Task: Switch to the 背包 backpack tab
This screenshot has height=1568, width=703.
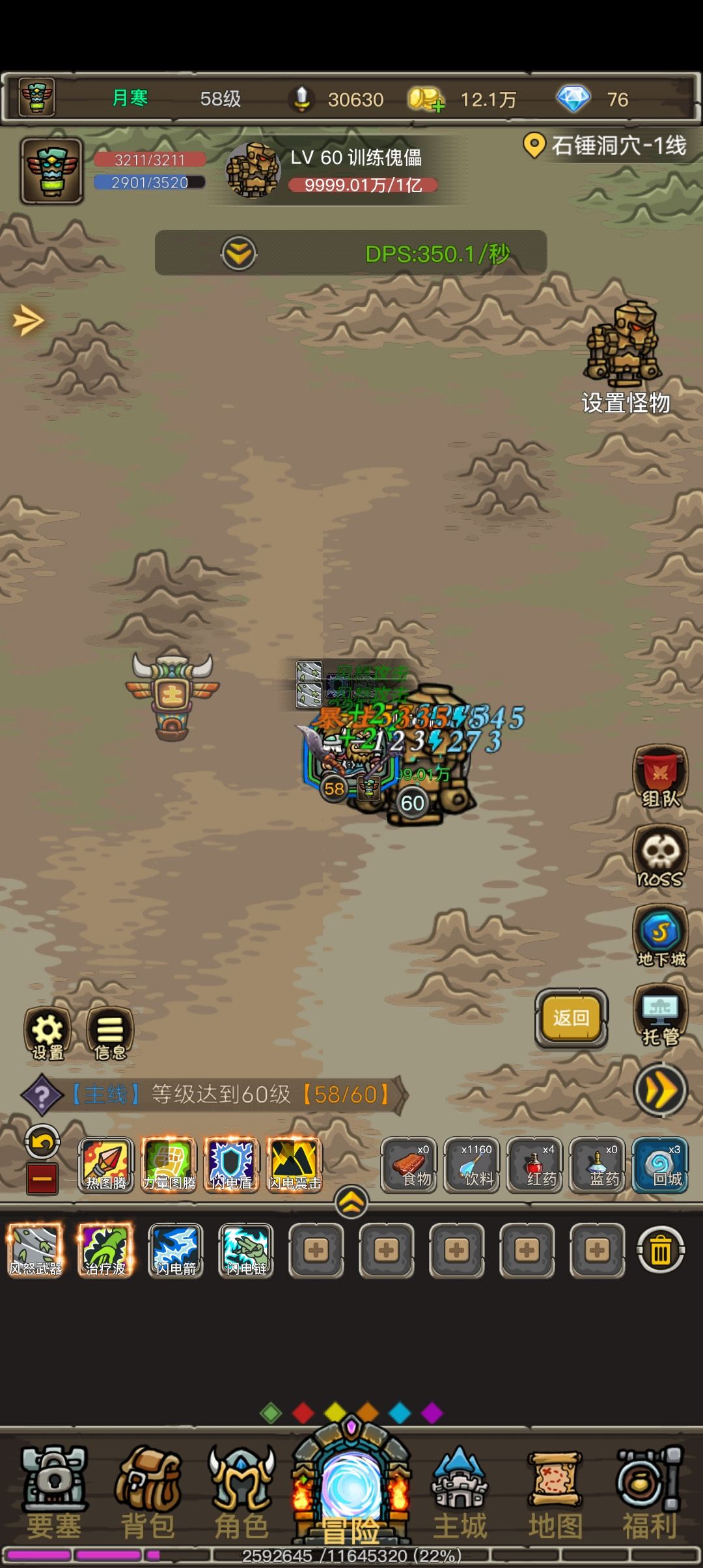Action: coord(148,1491)
